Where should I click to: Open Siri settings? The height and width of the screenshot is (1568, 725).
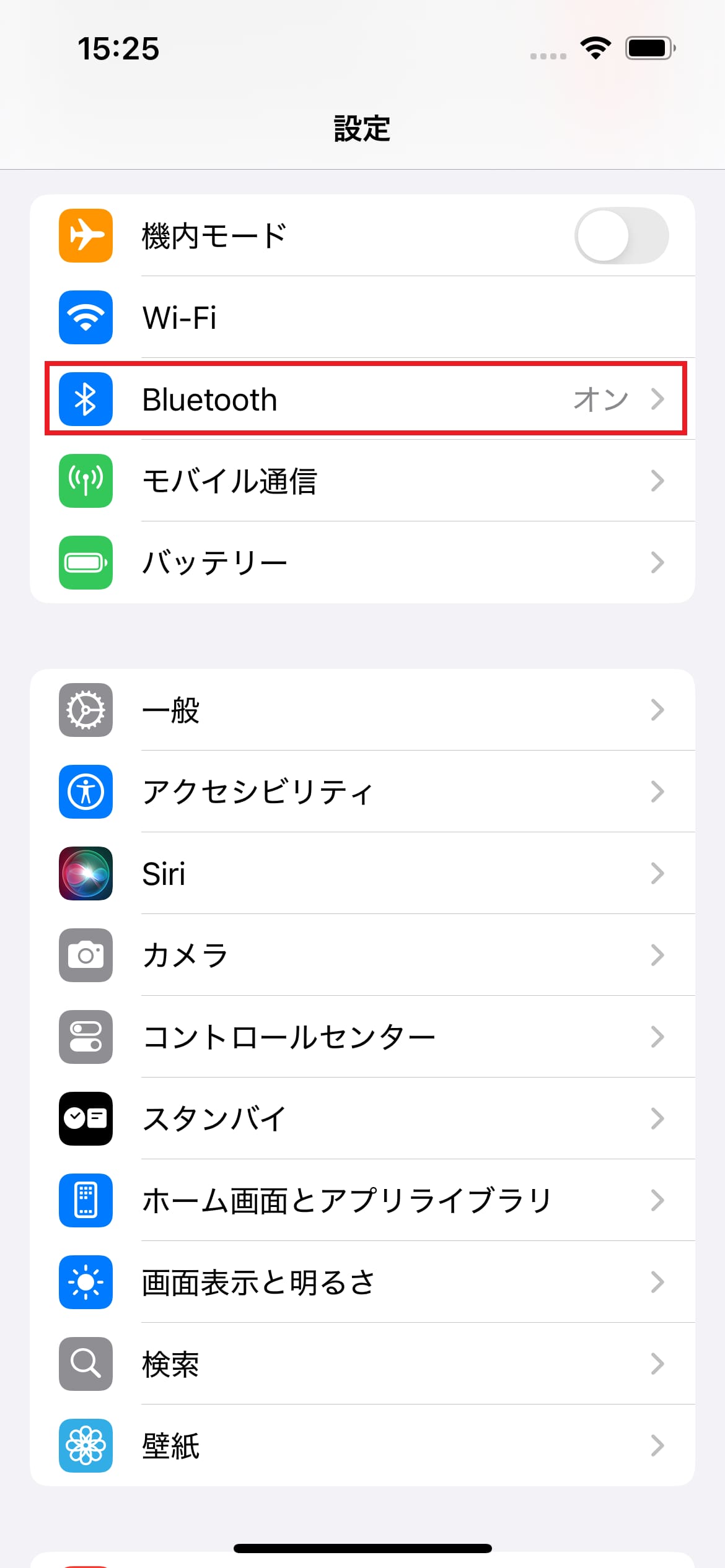(x=362, y=874)
